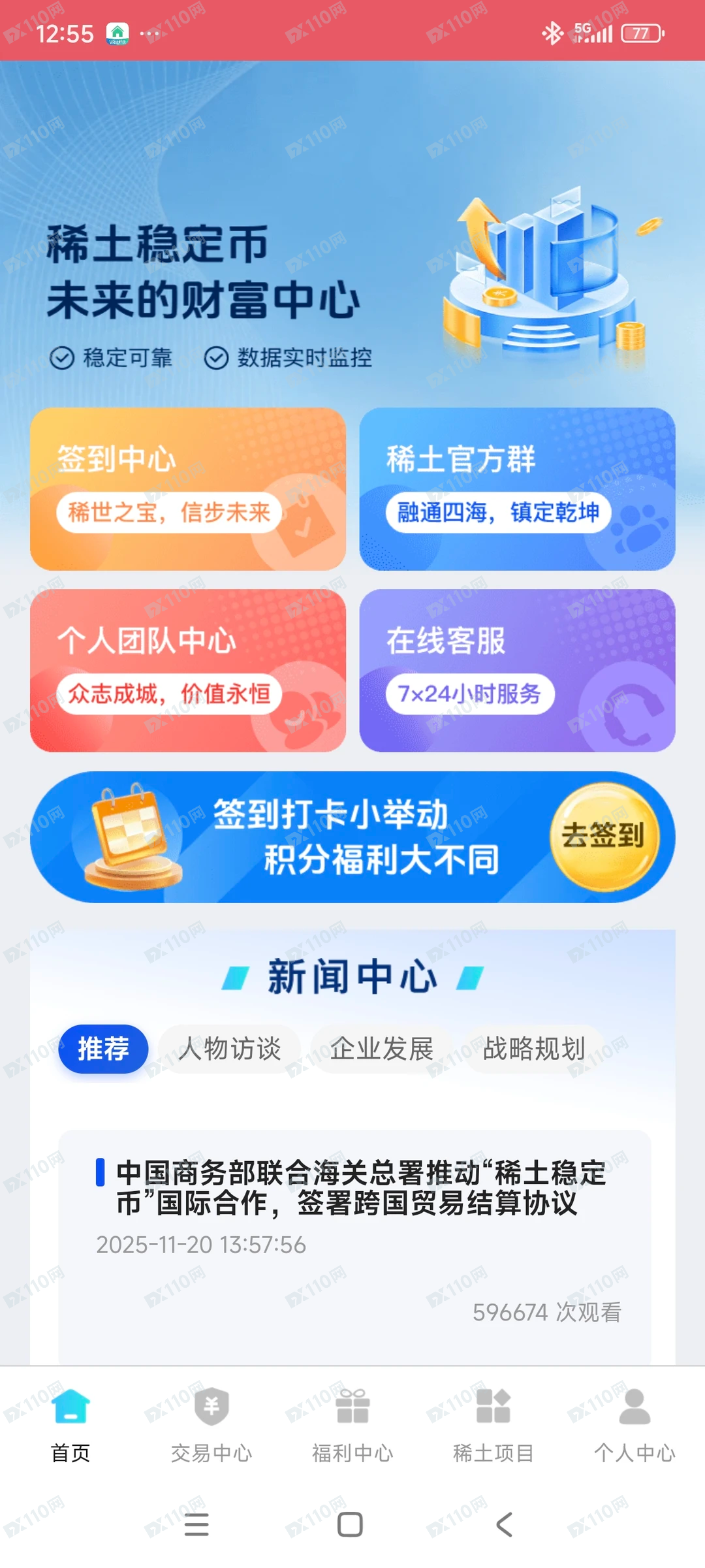Select the 推荐 recommended filter
This screenshot has width=705, height=1568.
103,1049
